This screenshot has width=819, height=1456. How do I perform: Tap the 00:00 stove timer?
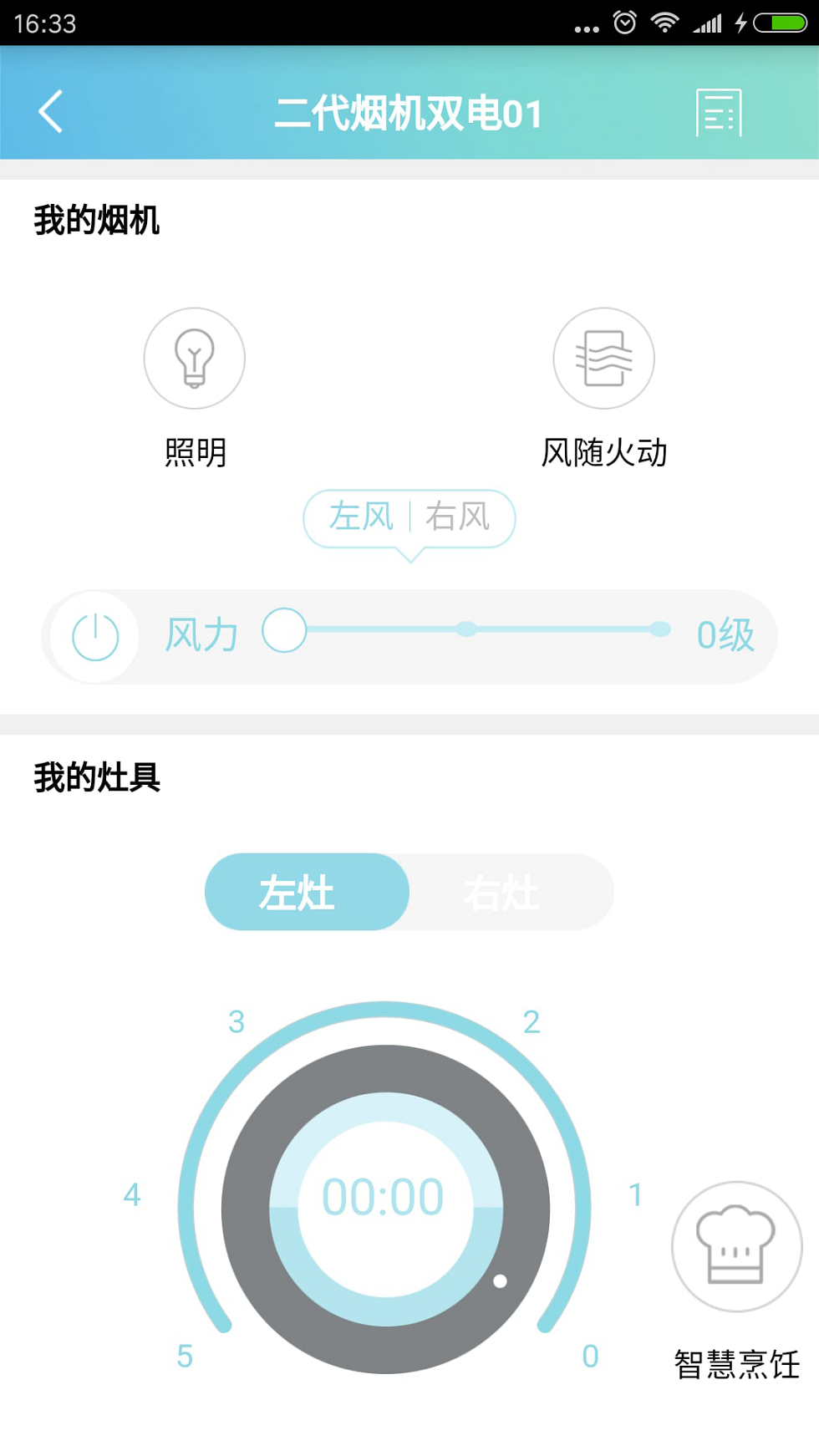(384, 1197)
